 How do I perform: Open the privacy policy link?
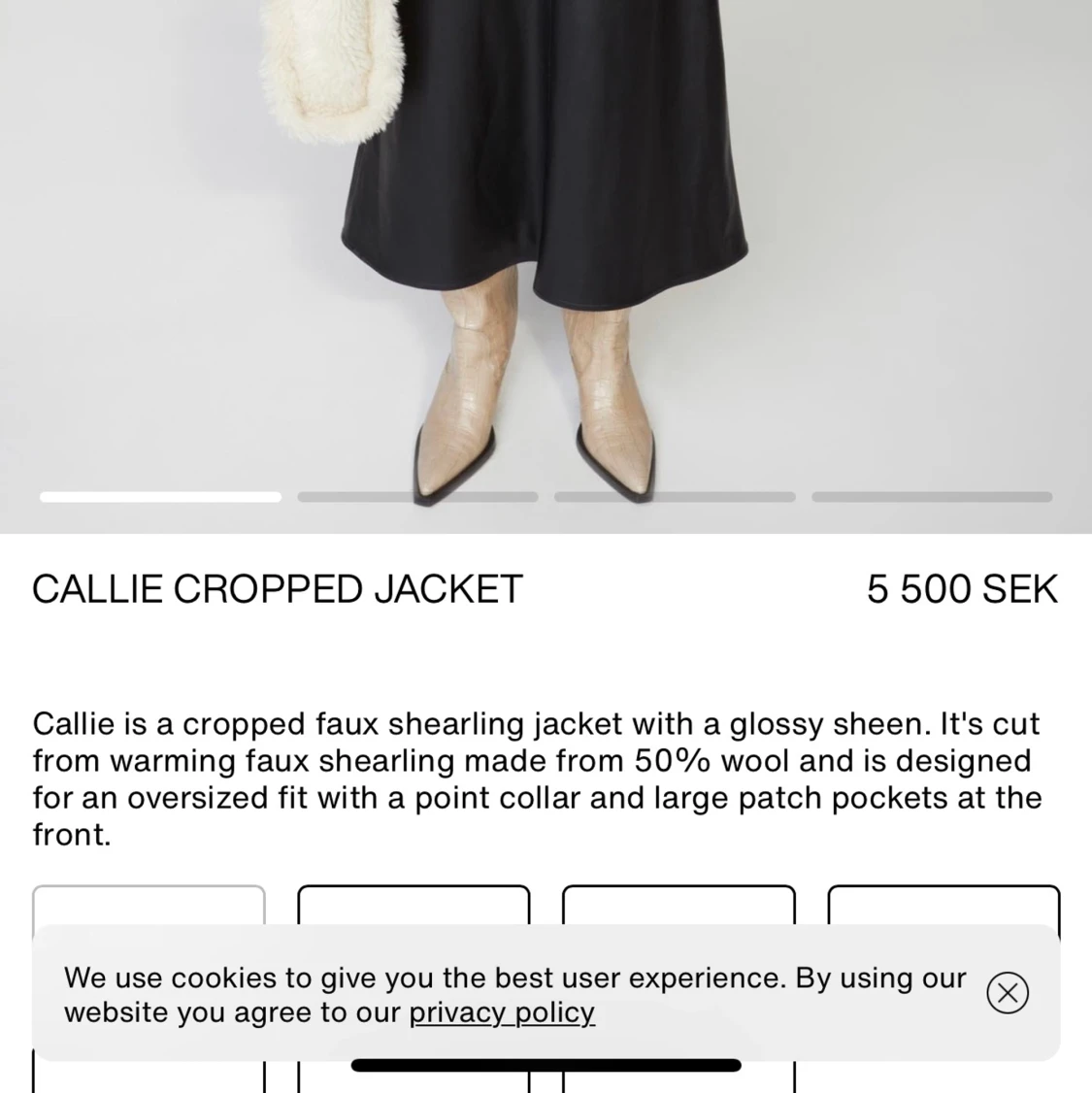(501, 1011)
